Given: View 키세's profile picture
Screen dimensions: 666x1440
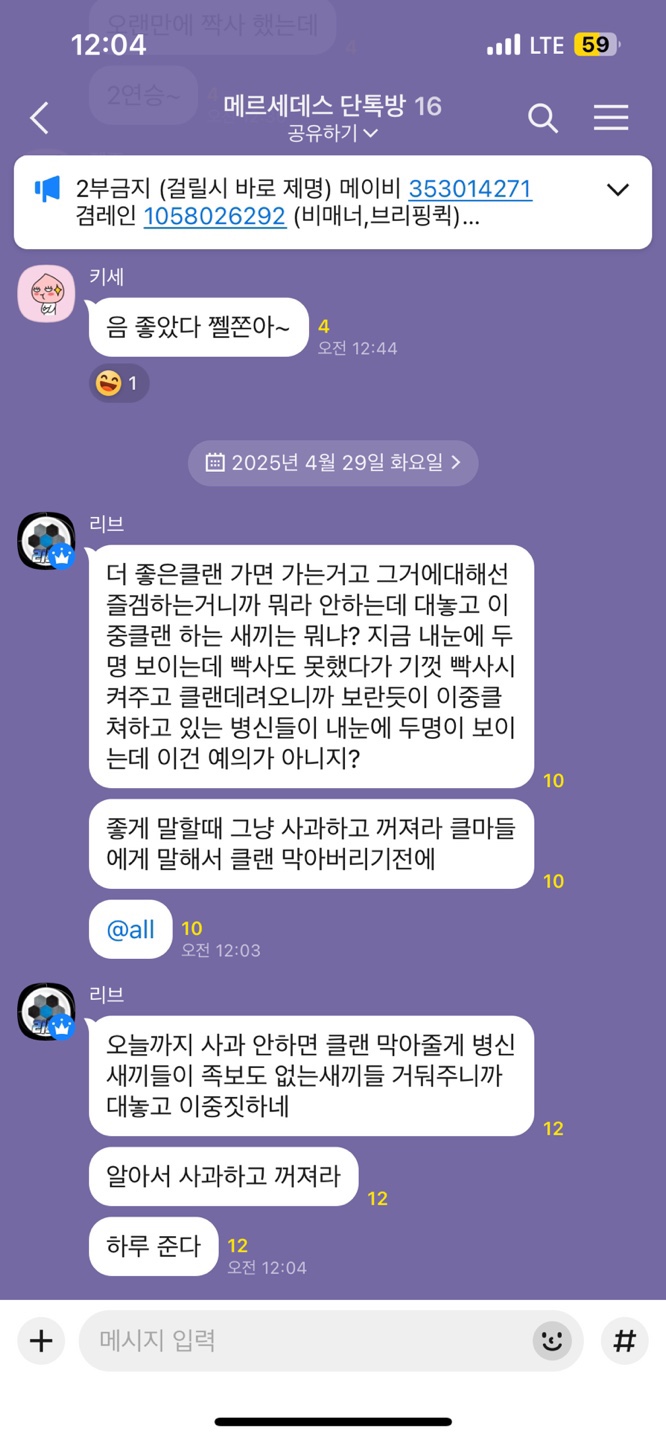Looking at the screenshot, I should click(x=46, y=293).
